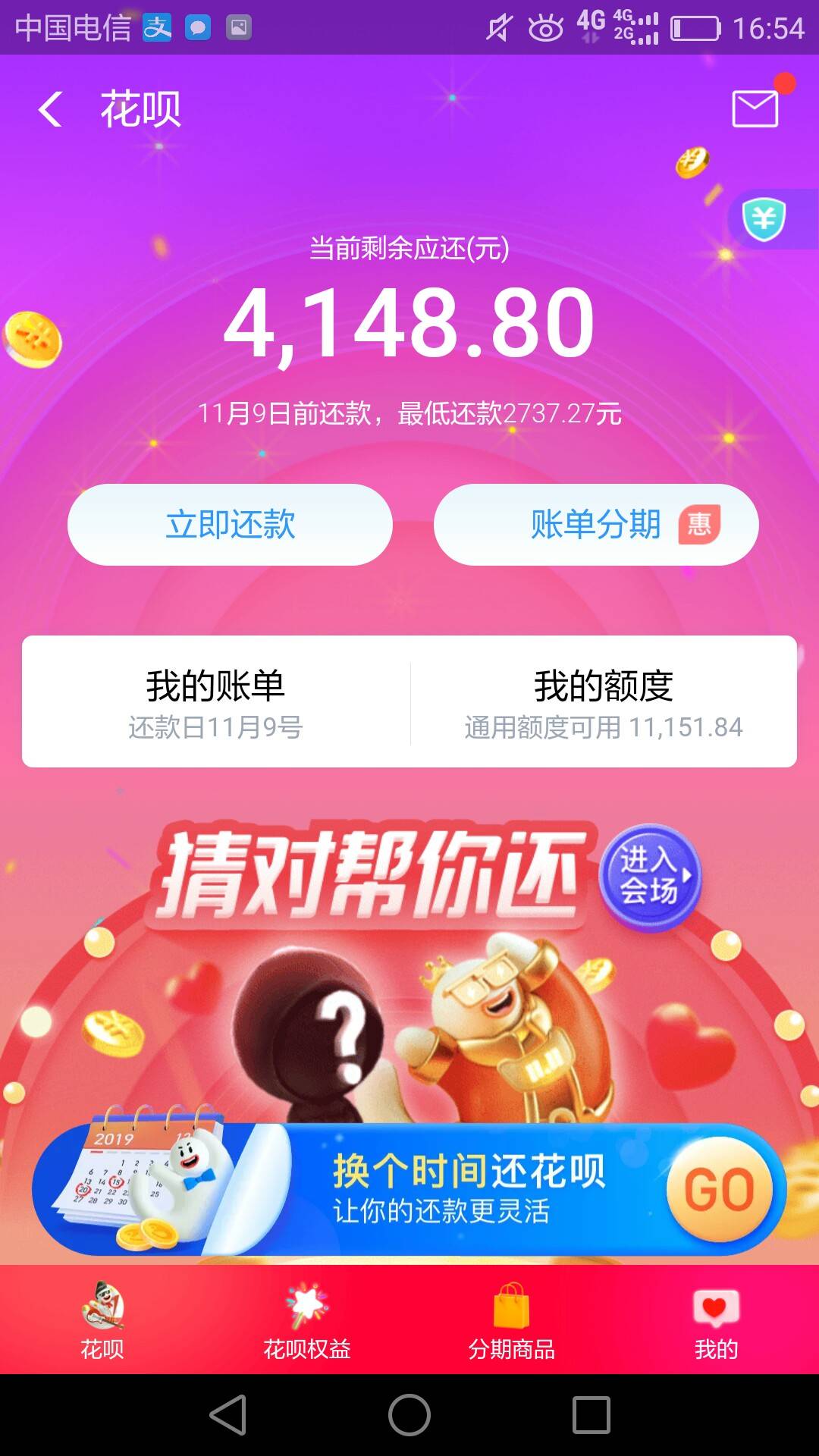Tap the 进入会场 button
The height and width of the screenshot is (1456, 819).
click(x=650, y=877)
